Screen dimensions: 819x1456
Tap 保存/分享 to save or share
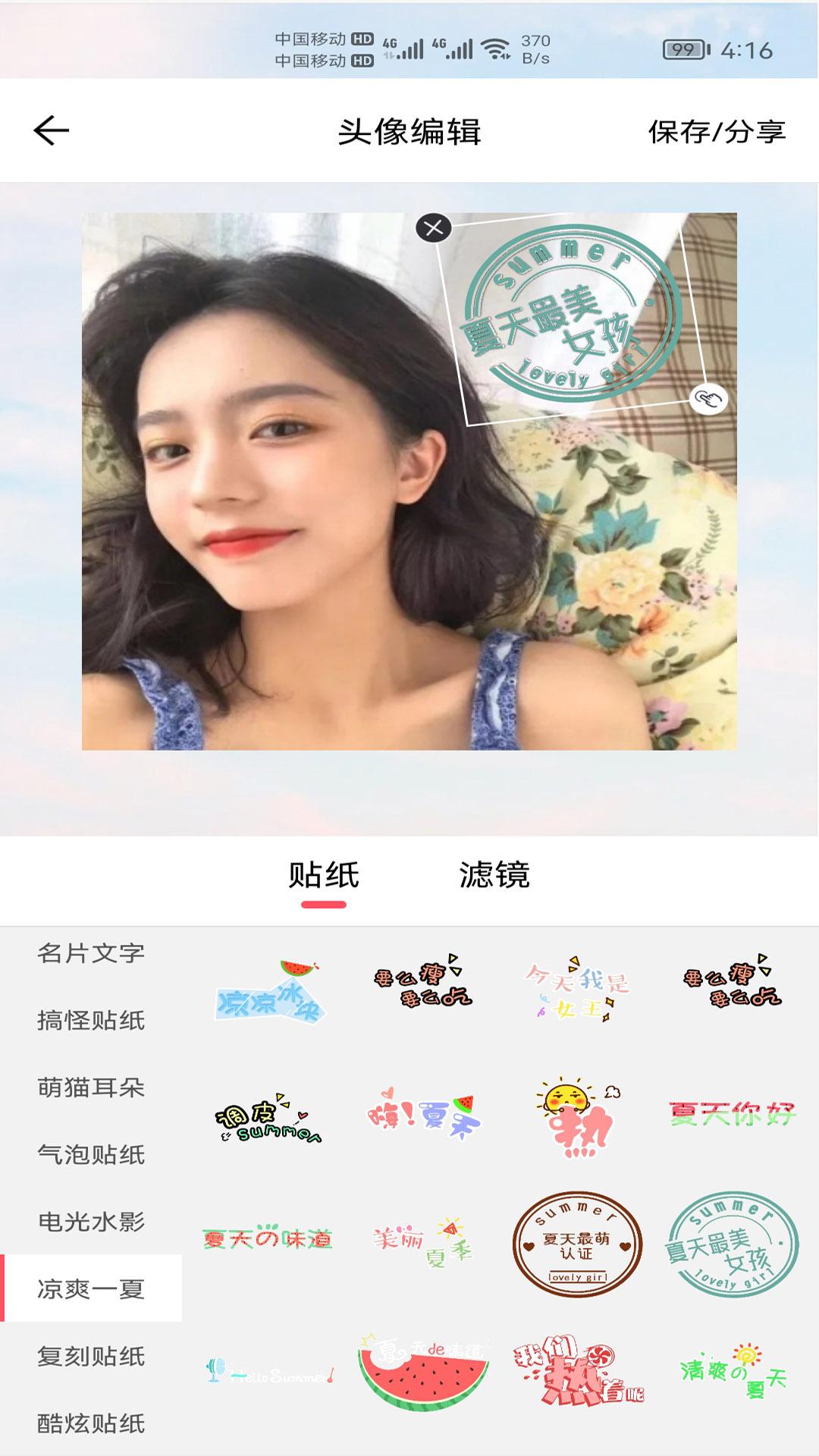(716, 132)
